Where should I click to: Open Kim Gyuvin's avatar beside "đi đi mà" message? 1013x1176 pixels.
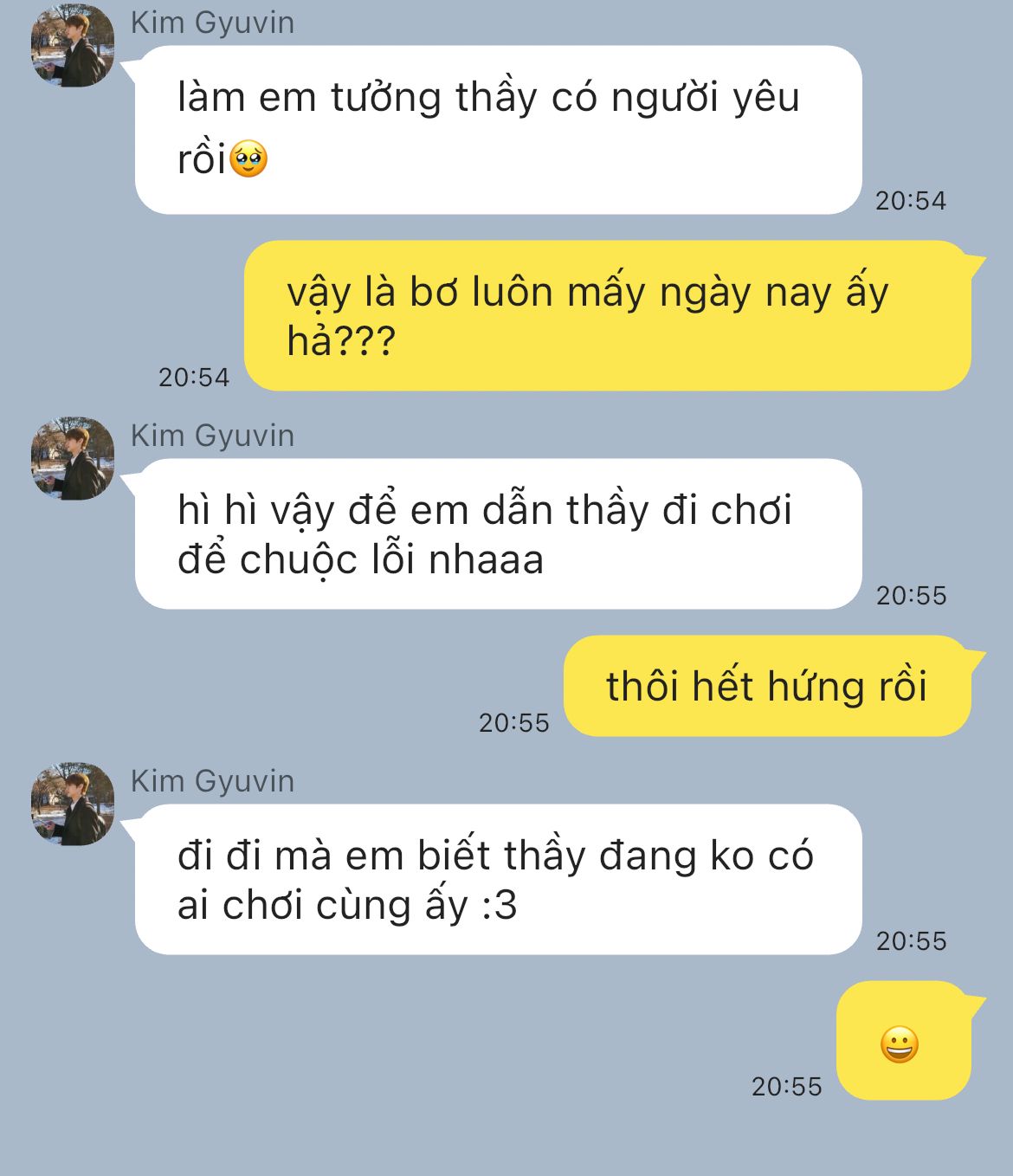[x=73, y=804]
